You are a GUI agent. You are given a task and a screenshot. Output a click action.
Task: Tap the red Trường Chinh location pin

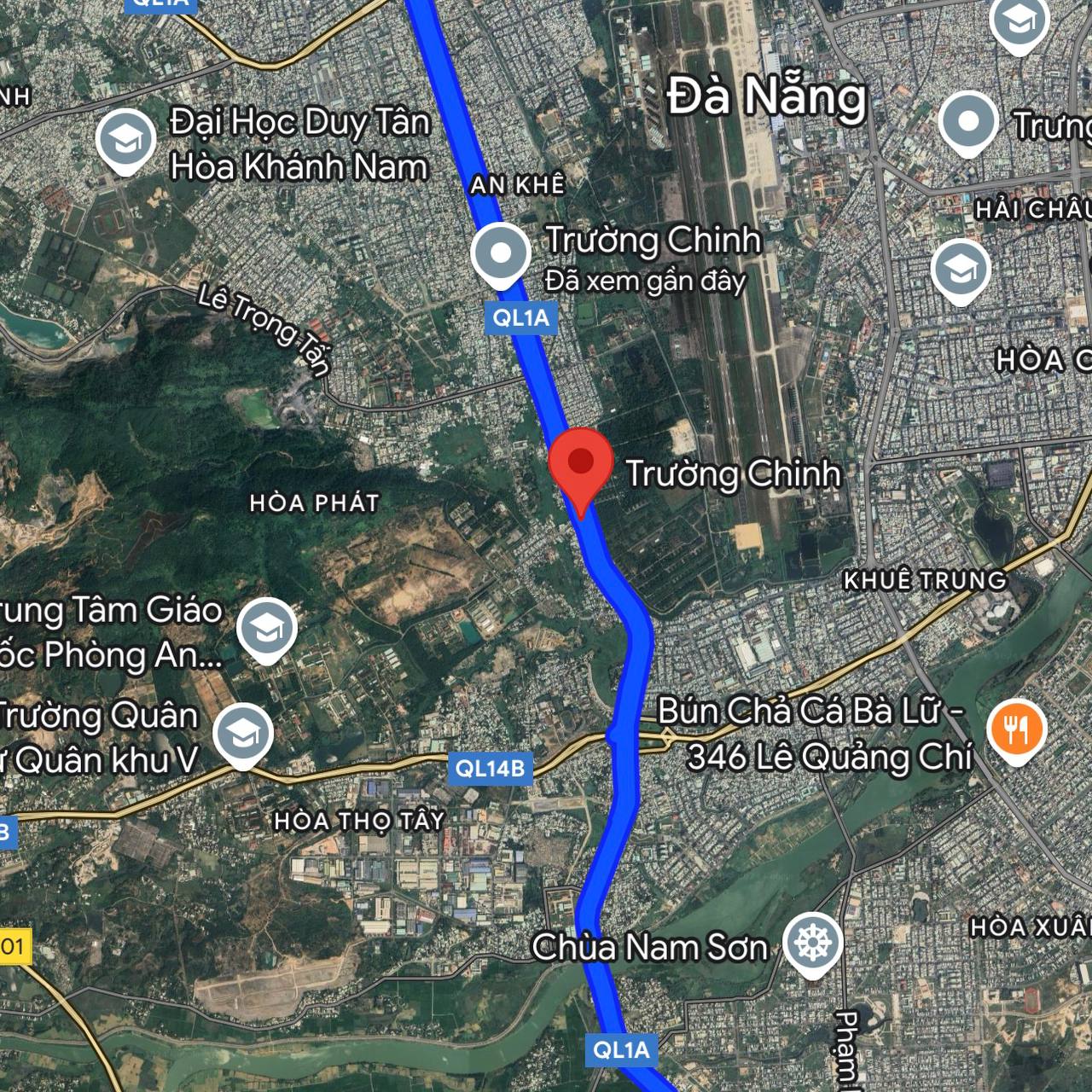pyautogui.click(x=581, y=465)
